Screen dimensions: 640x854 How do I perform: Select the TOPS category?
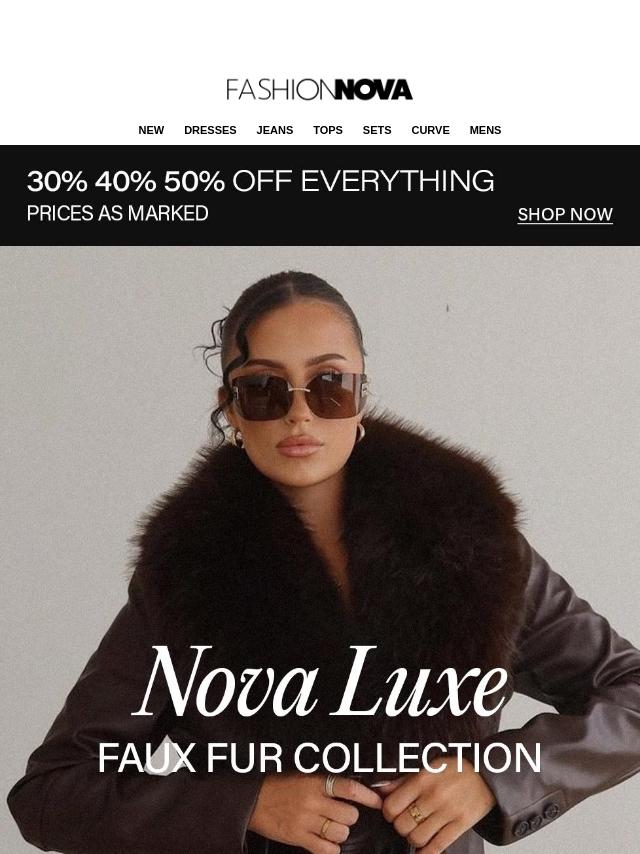point(327,130)
